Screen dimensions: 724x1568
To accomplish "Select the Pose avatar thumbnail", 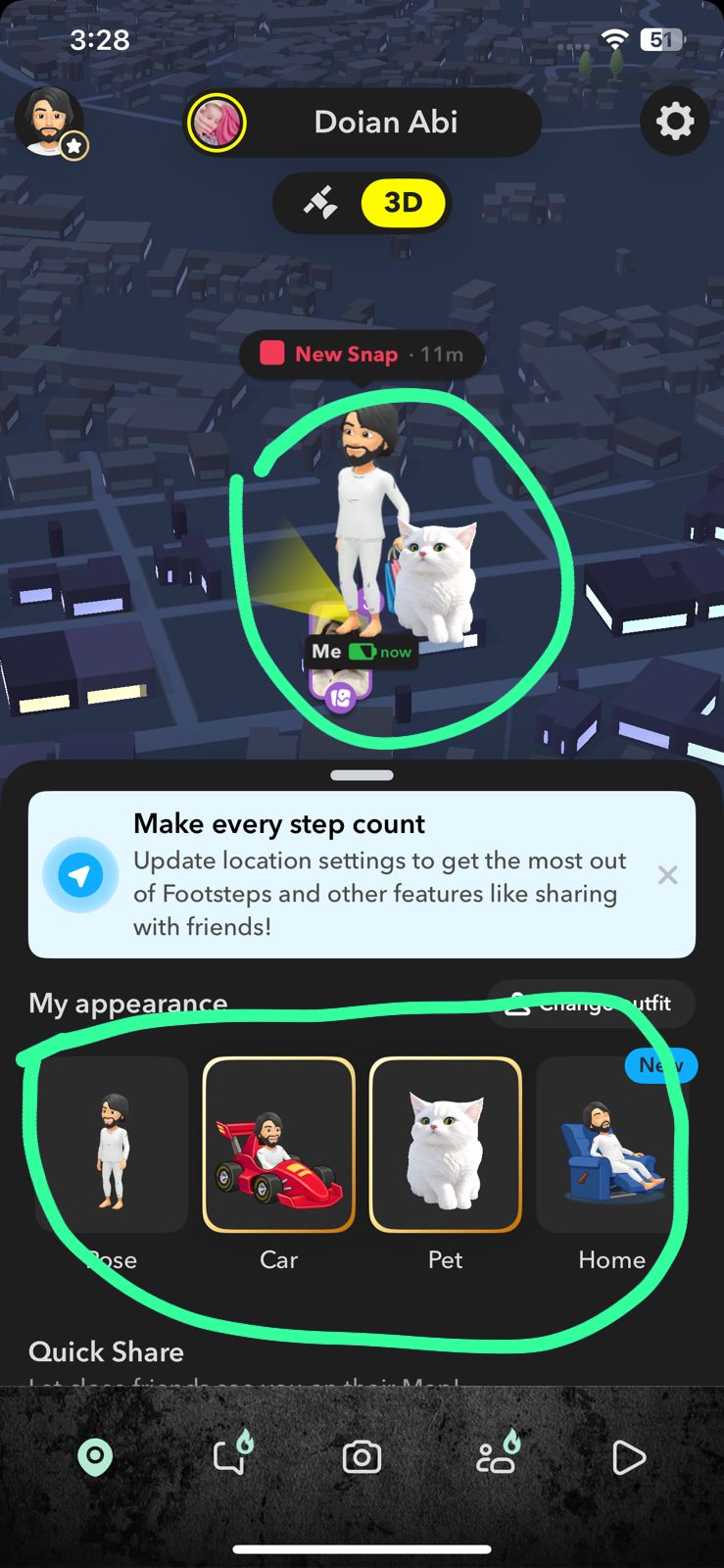I will [x=111, y=1145].
